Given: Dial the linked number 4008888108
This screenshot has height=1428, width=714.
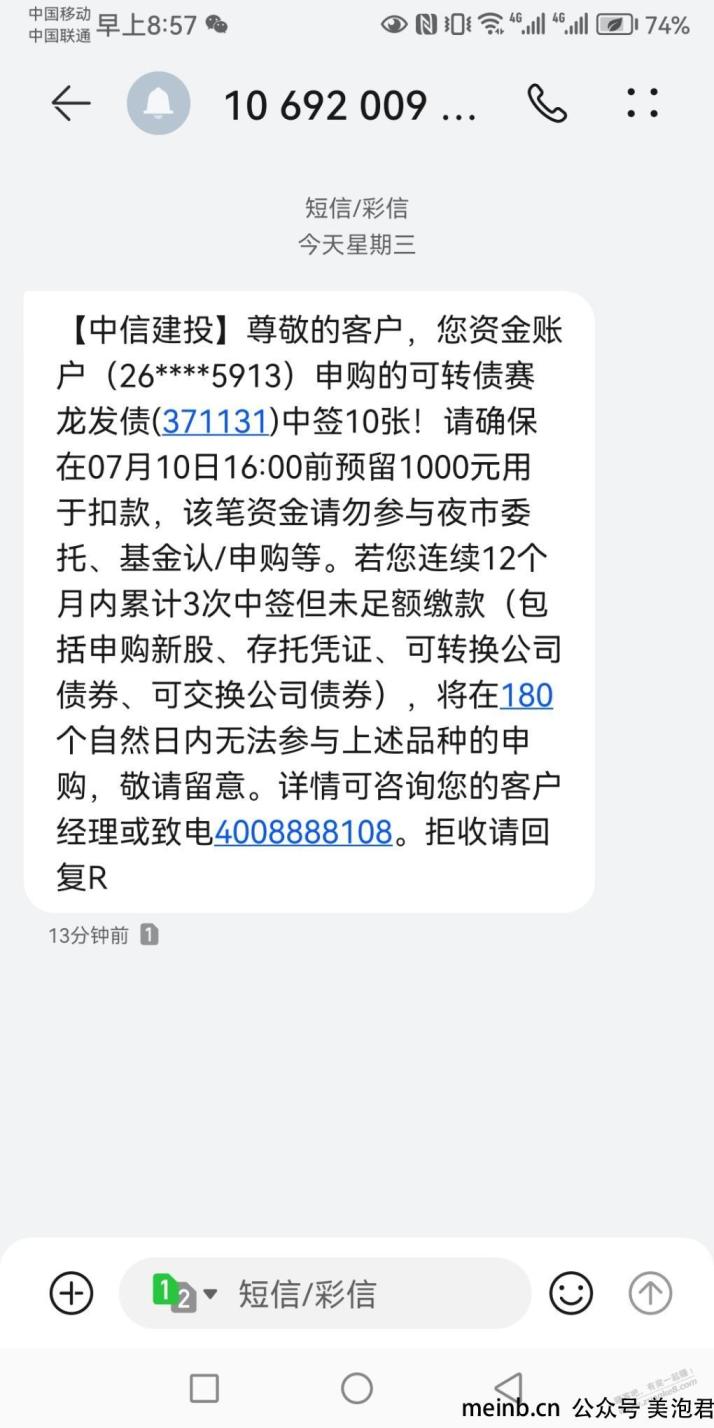Looking at the screenshot, I should [303, 831].
